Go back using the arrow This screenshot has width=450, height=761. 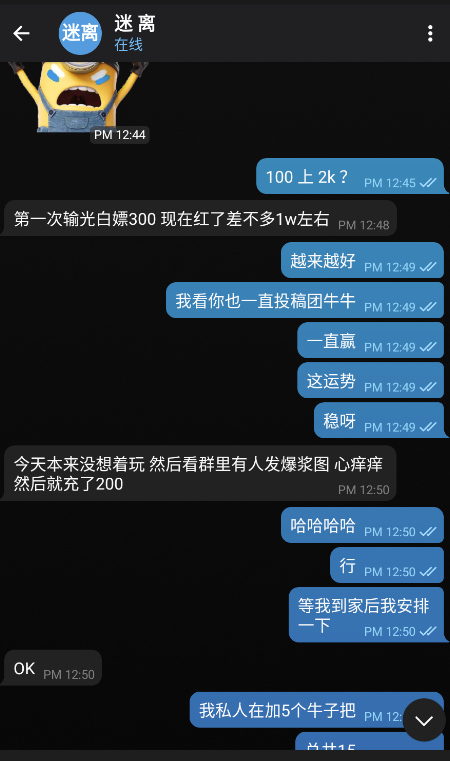(21, 33)
